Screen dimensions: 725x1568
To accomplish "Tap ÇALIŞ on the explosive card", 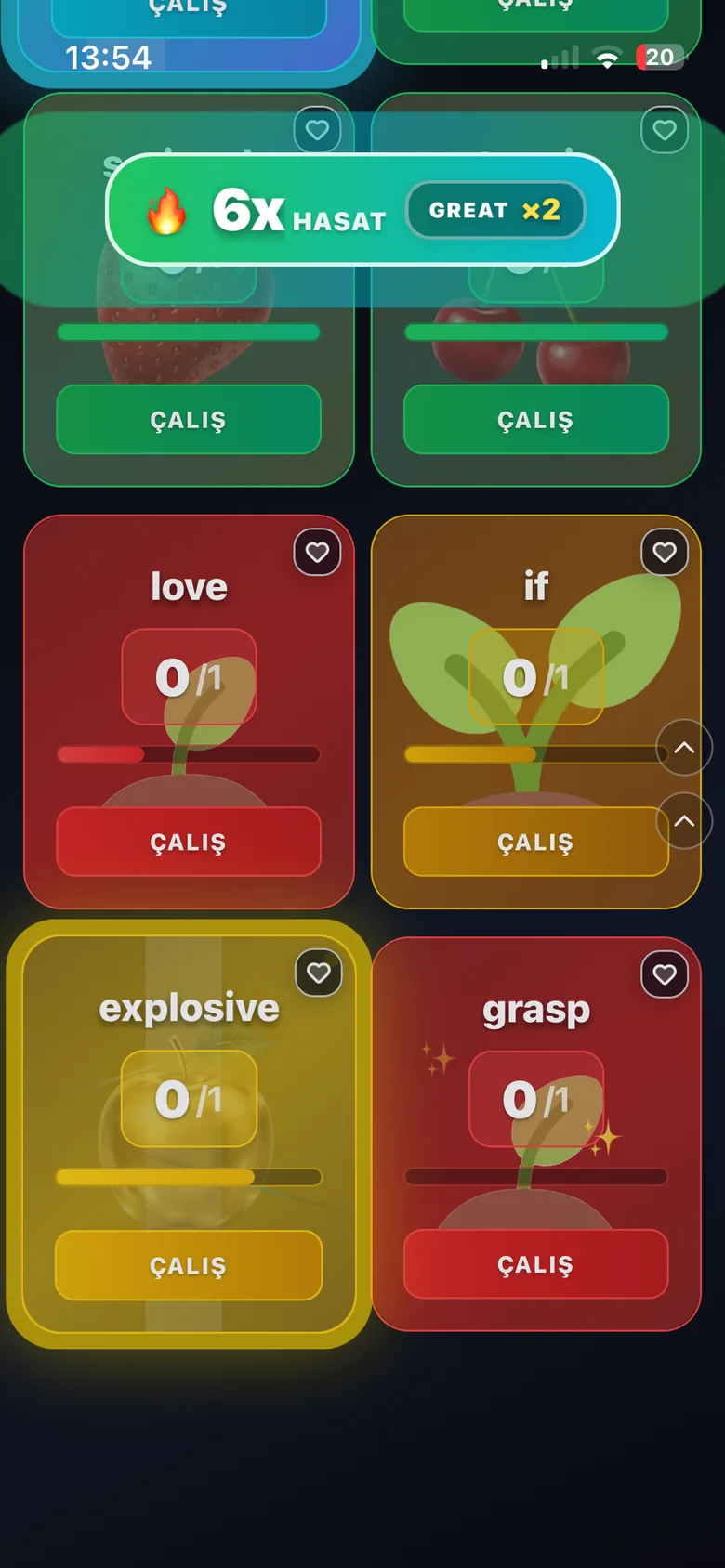I will tap(189, 1265).
